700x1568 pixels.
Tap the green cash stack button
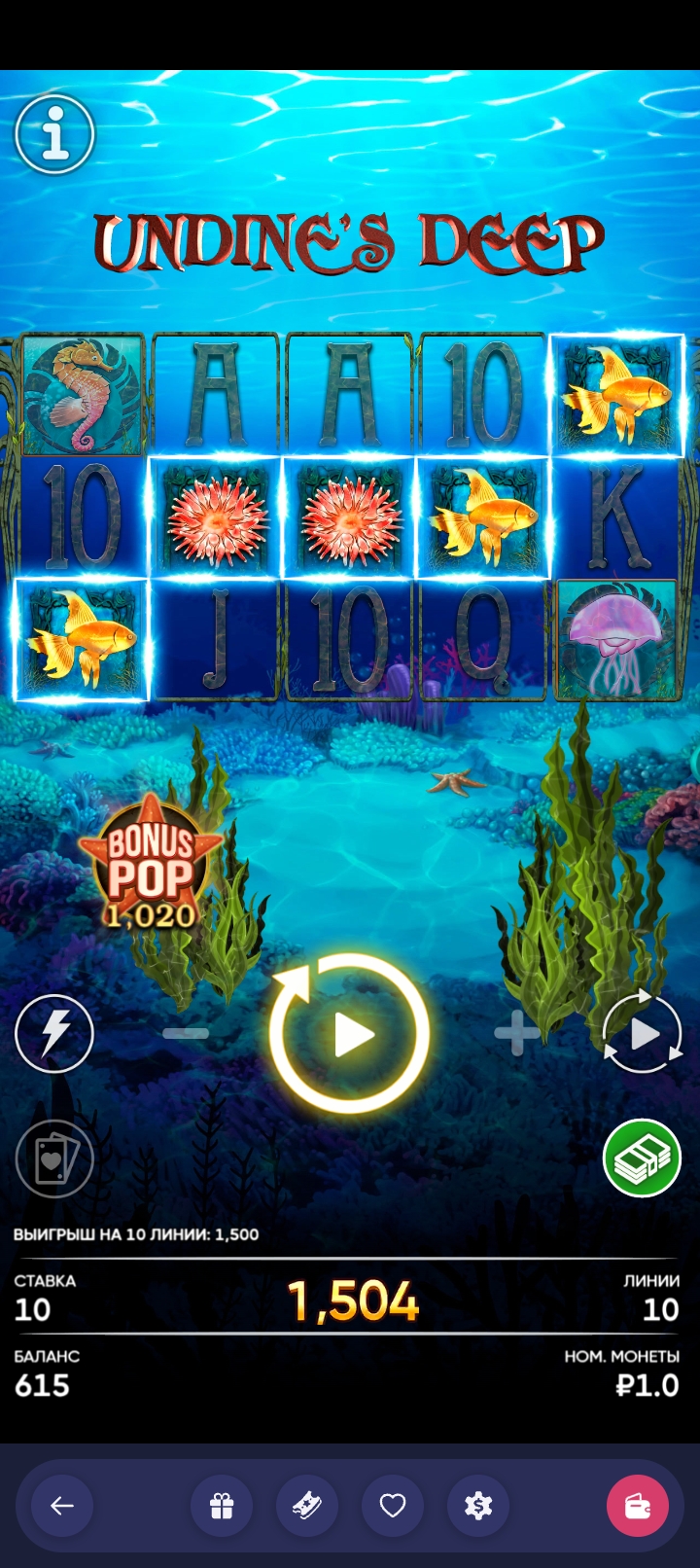click(x=643, y=1158)
